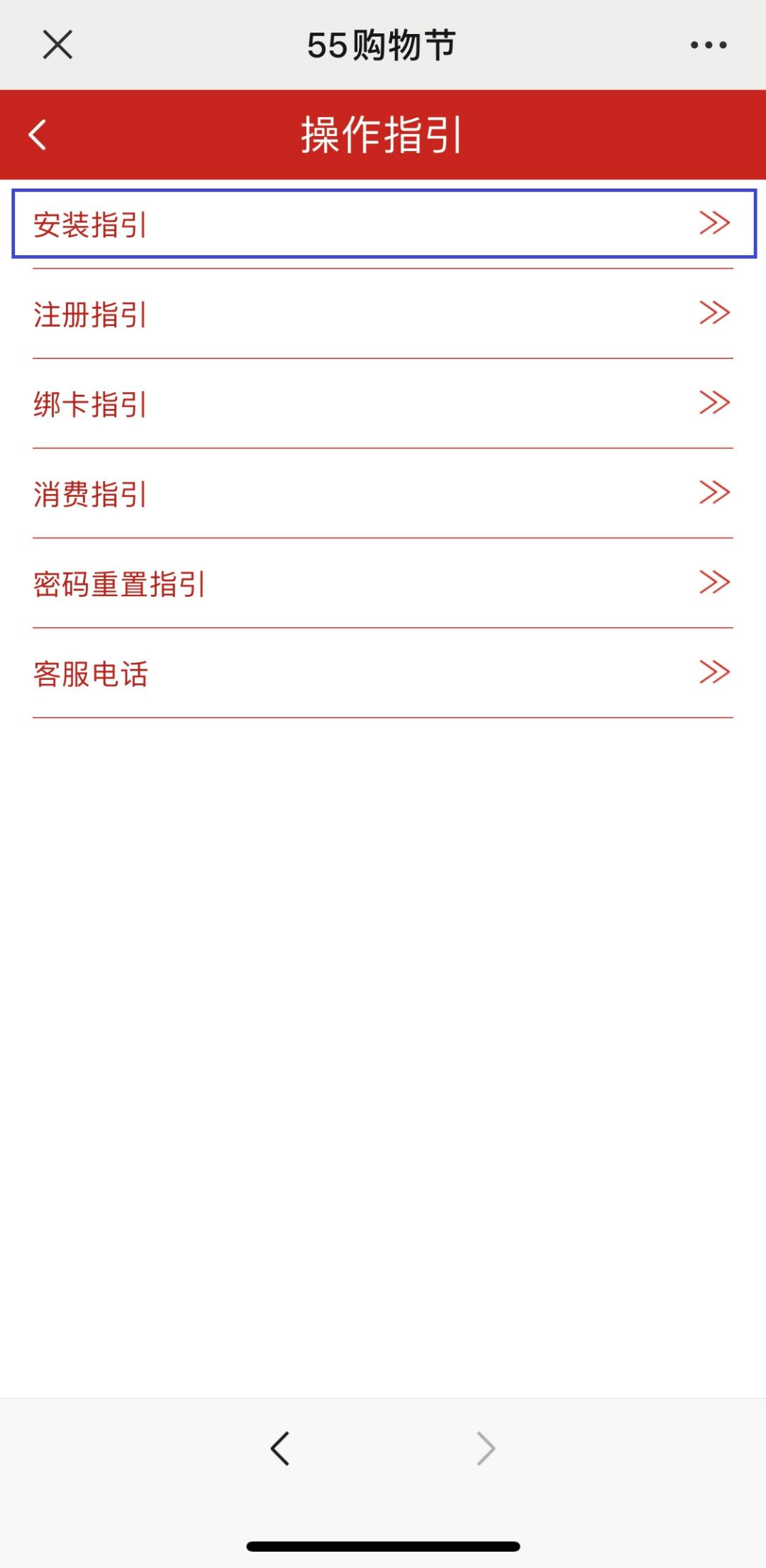This screenshot has height=1568, width=766.
Task: Tap the forward navigation arrow at bottom
Action: point(484,1448)
